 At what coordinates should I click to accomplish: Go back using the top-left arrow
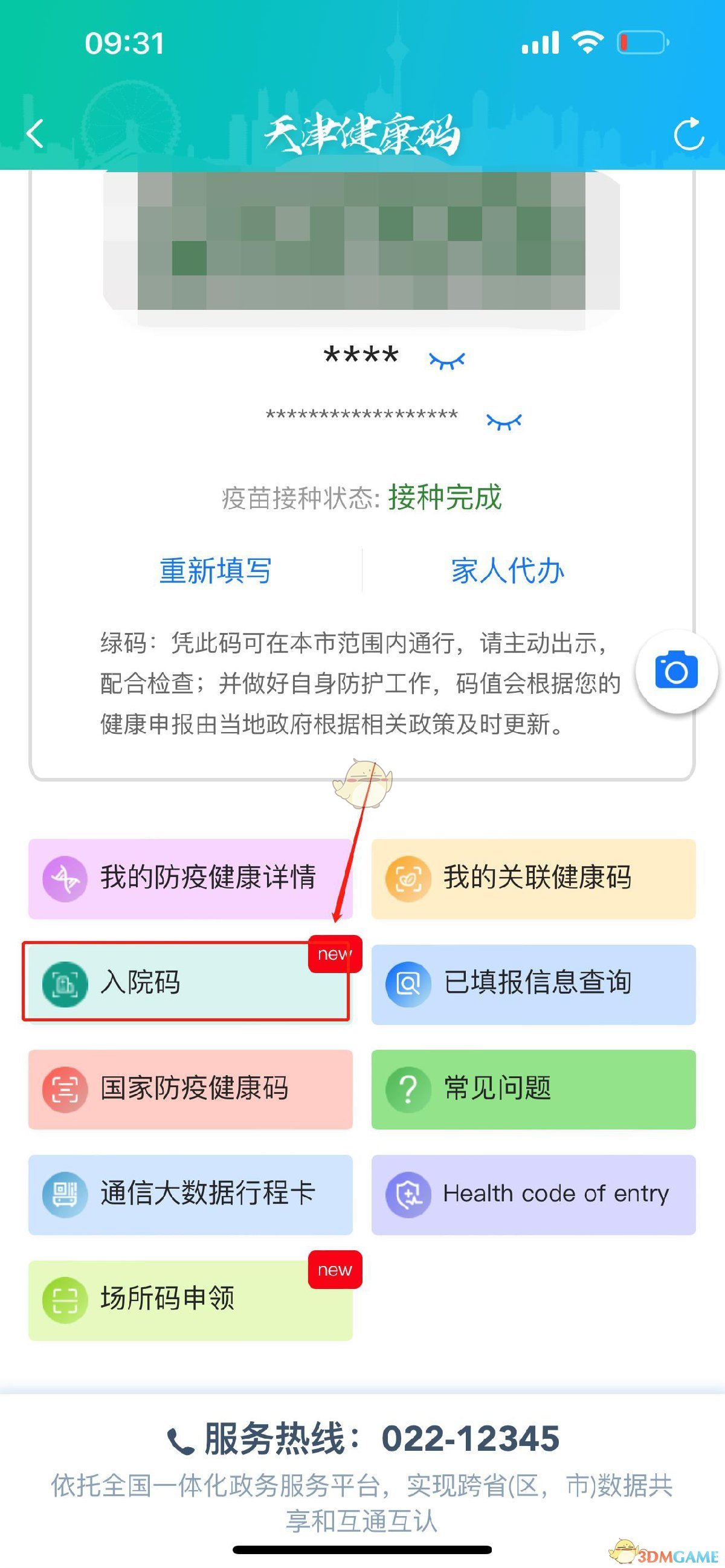[x=35, y=134]
